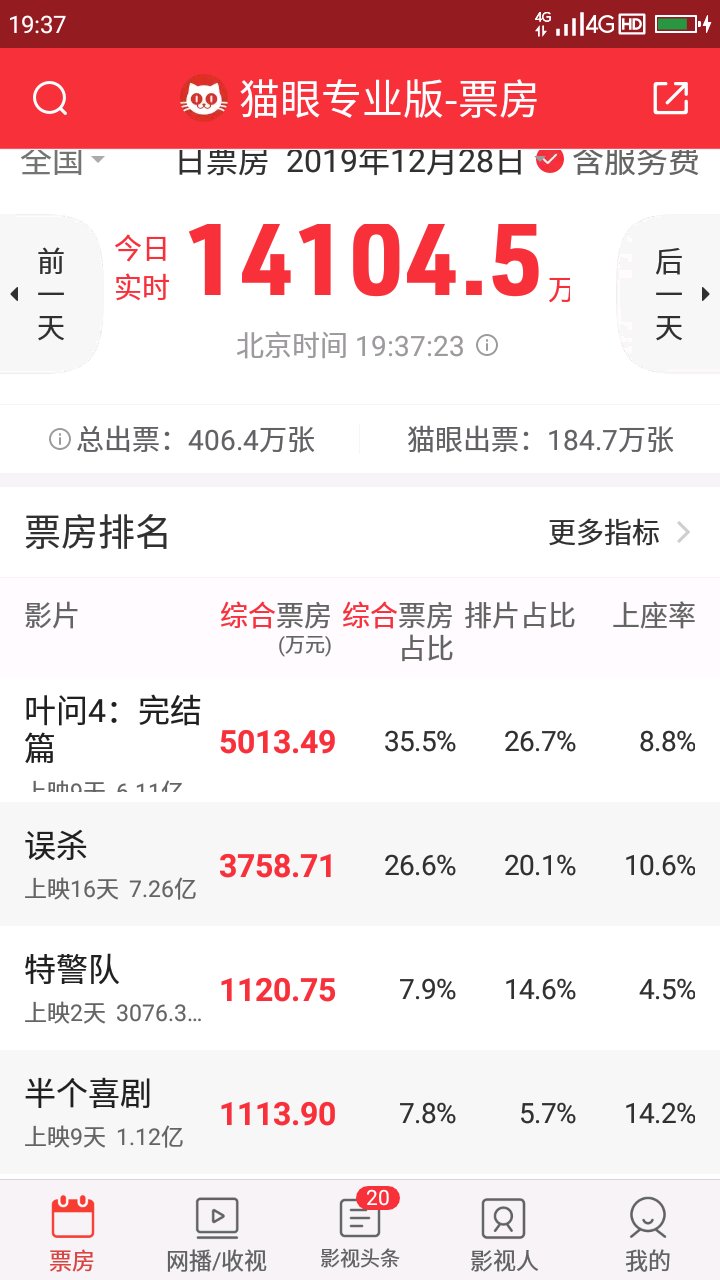Switch to the 影视头条 tab
This screenshot has width=720, height=1280.
point(360,1232)
